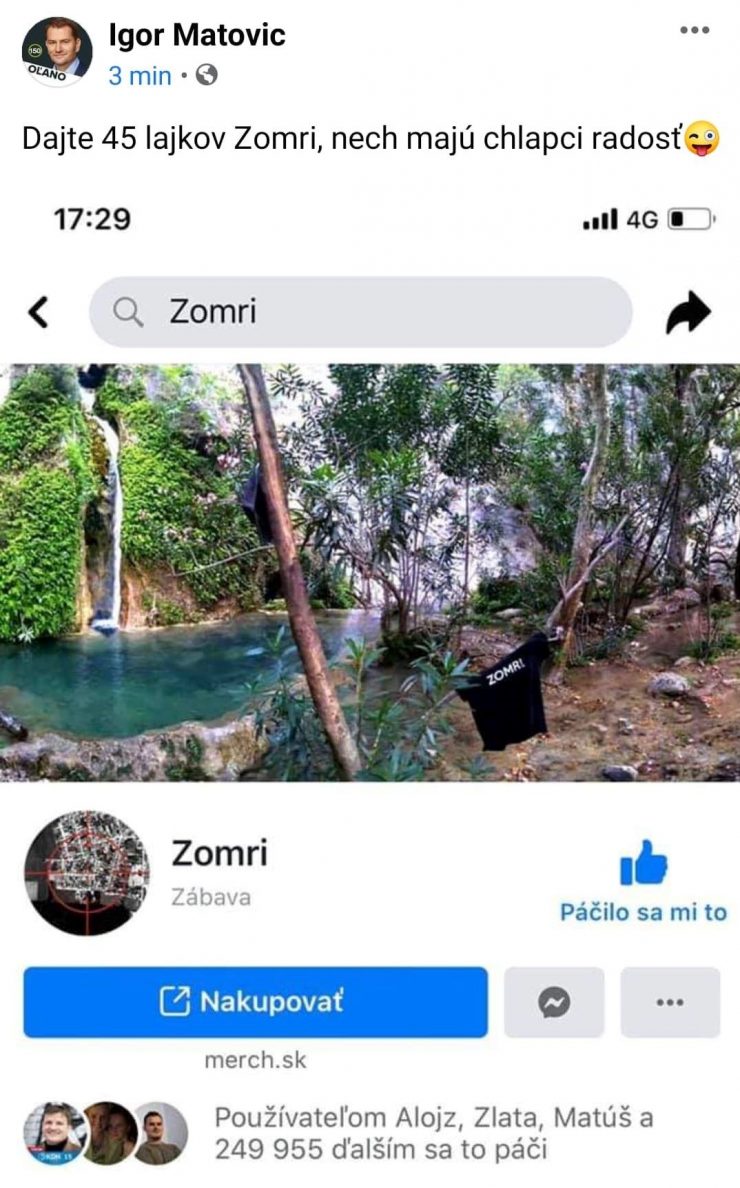
Task: Open Igor Matovic's profile via the name
Action: pyautogui.click(x=196, y=35)
